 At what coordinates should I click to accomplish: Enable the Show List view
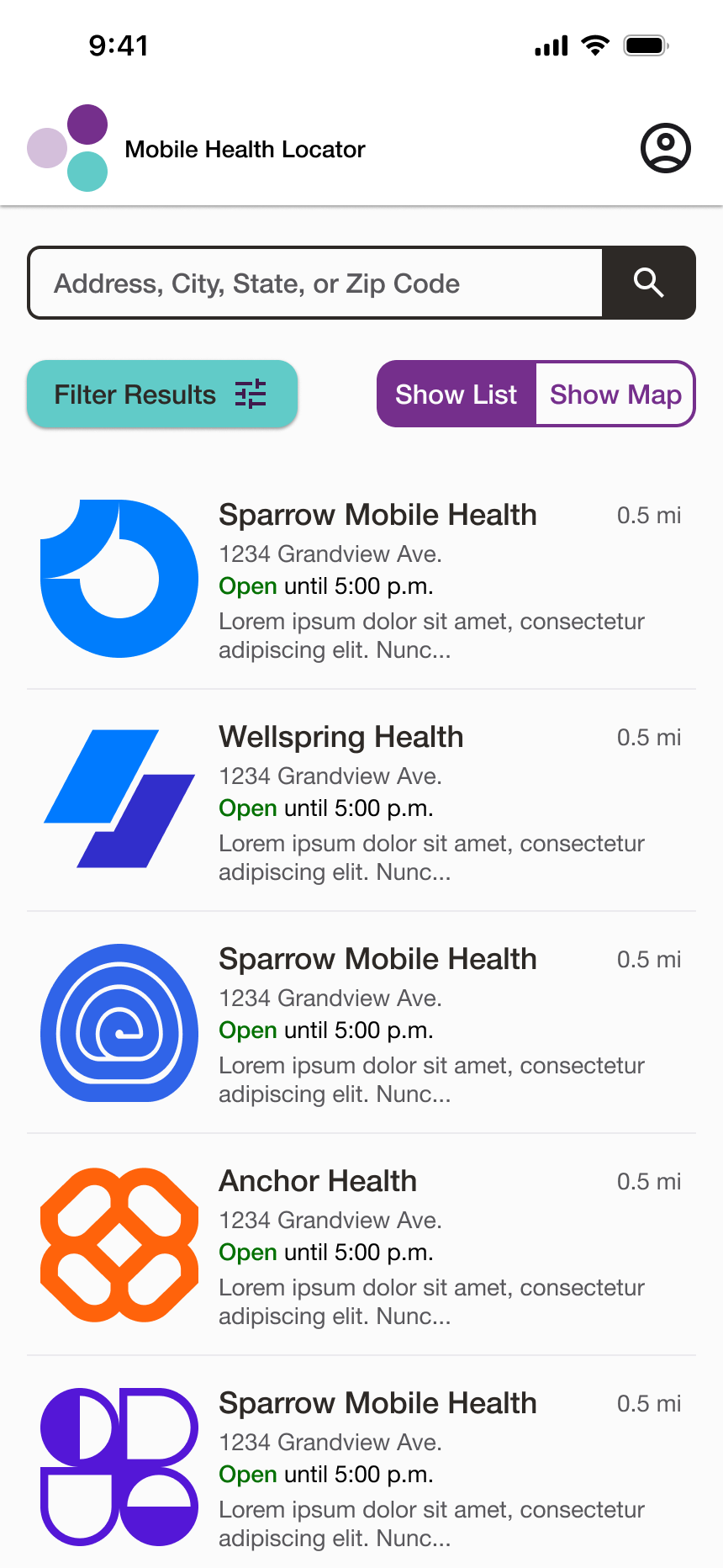click(456, 394)
